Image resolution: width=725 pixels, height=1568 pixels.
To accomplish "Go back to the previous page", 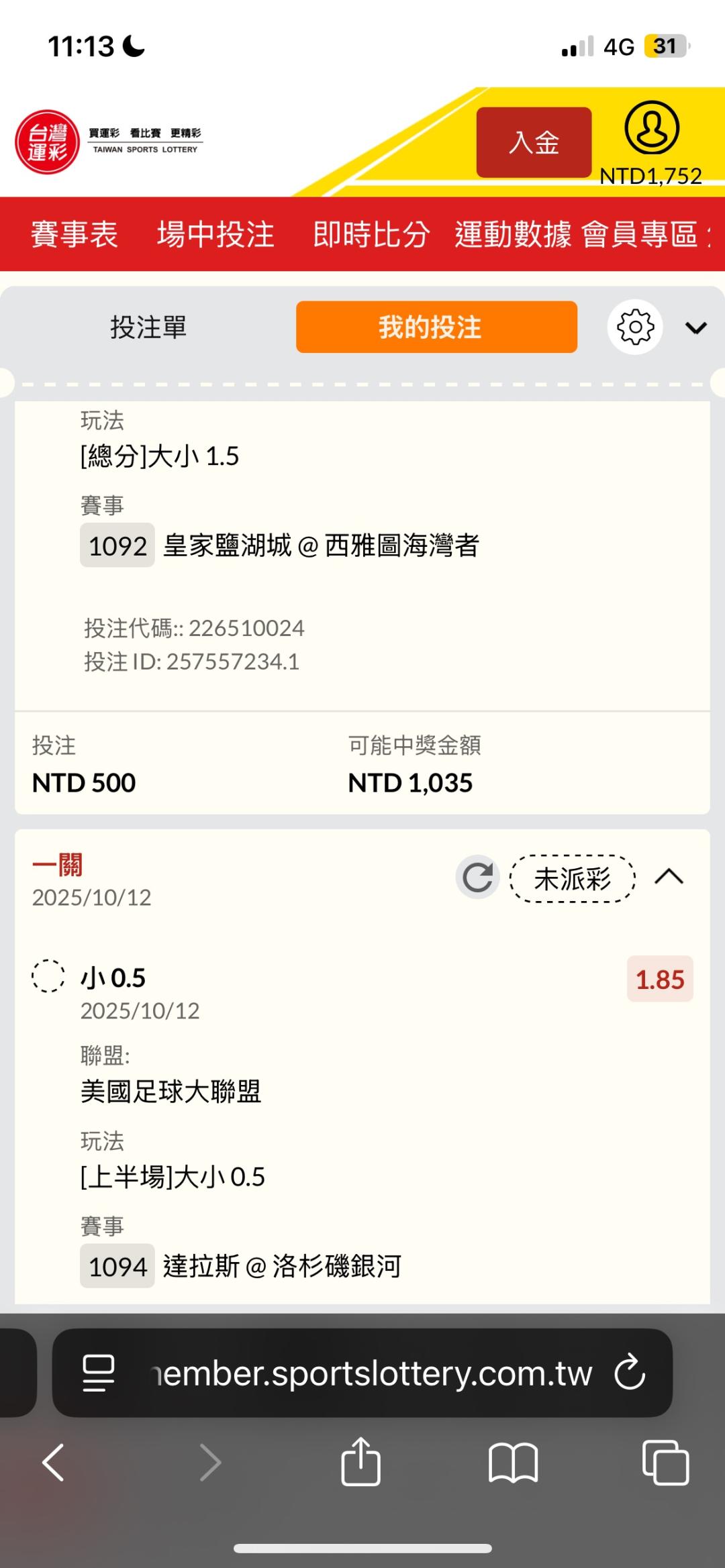I will (x=53, y=1463).
